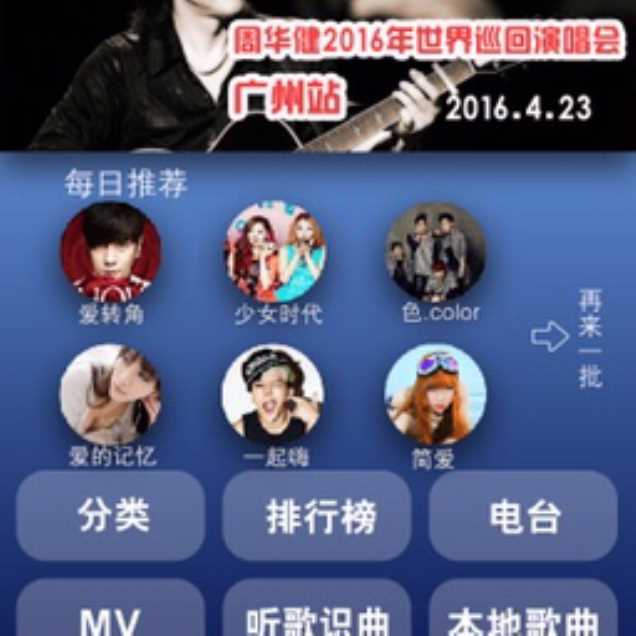Open the 周华健 concert banner

[318, 75]
